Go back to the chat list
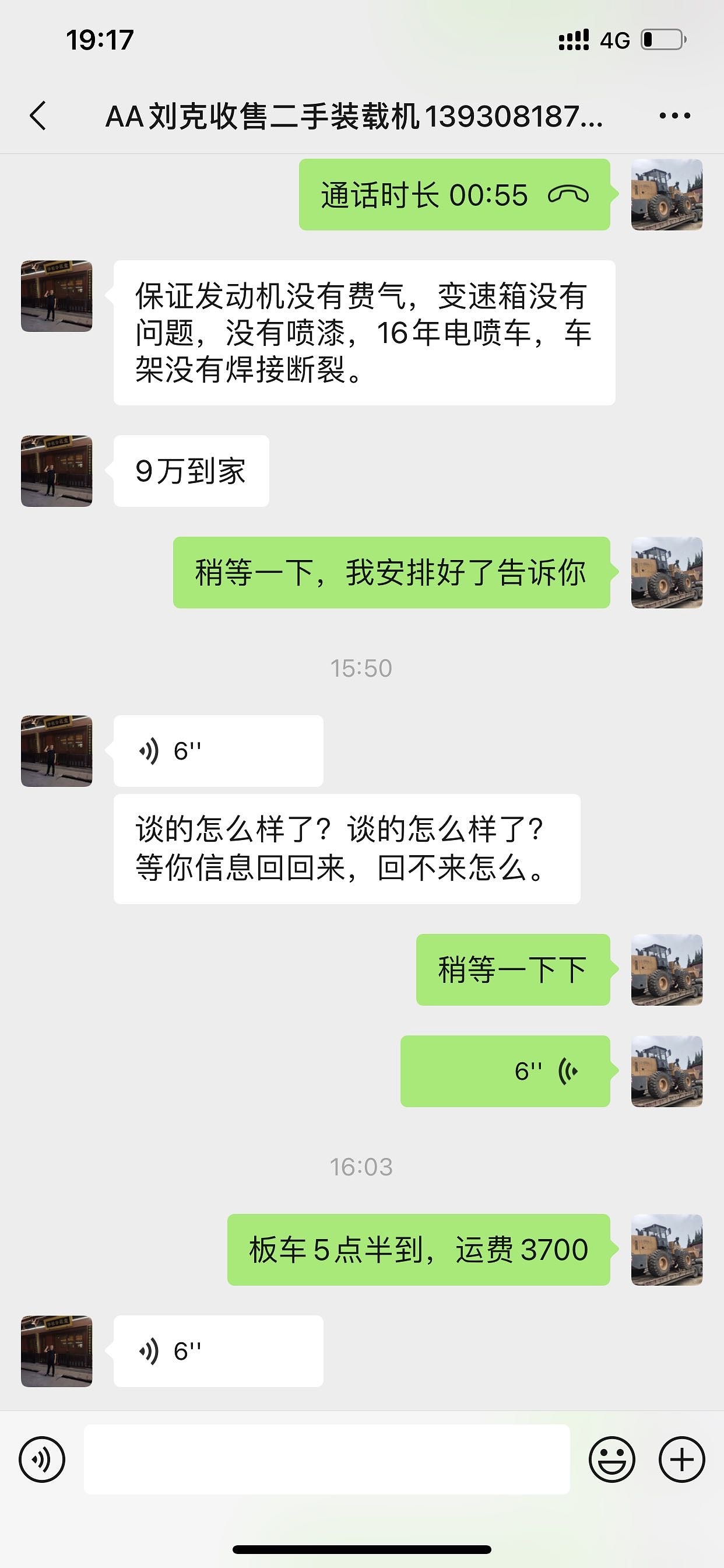The image size is (724, 1568). click(x=38, y=116)
